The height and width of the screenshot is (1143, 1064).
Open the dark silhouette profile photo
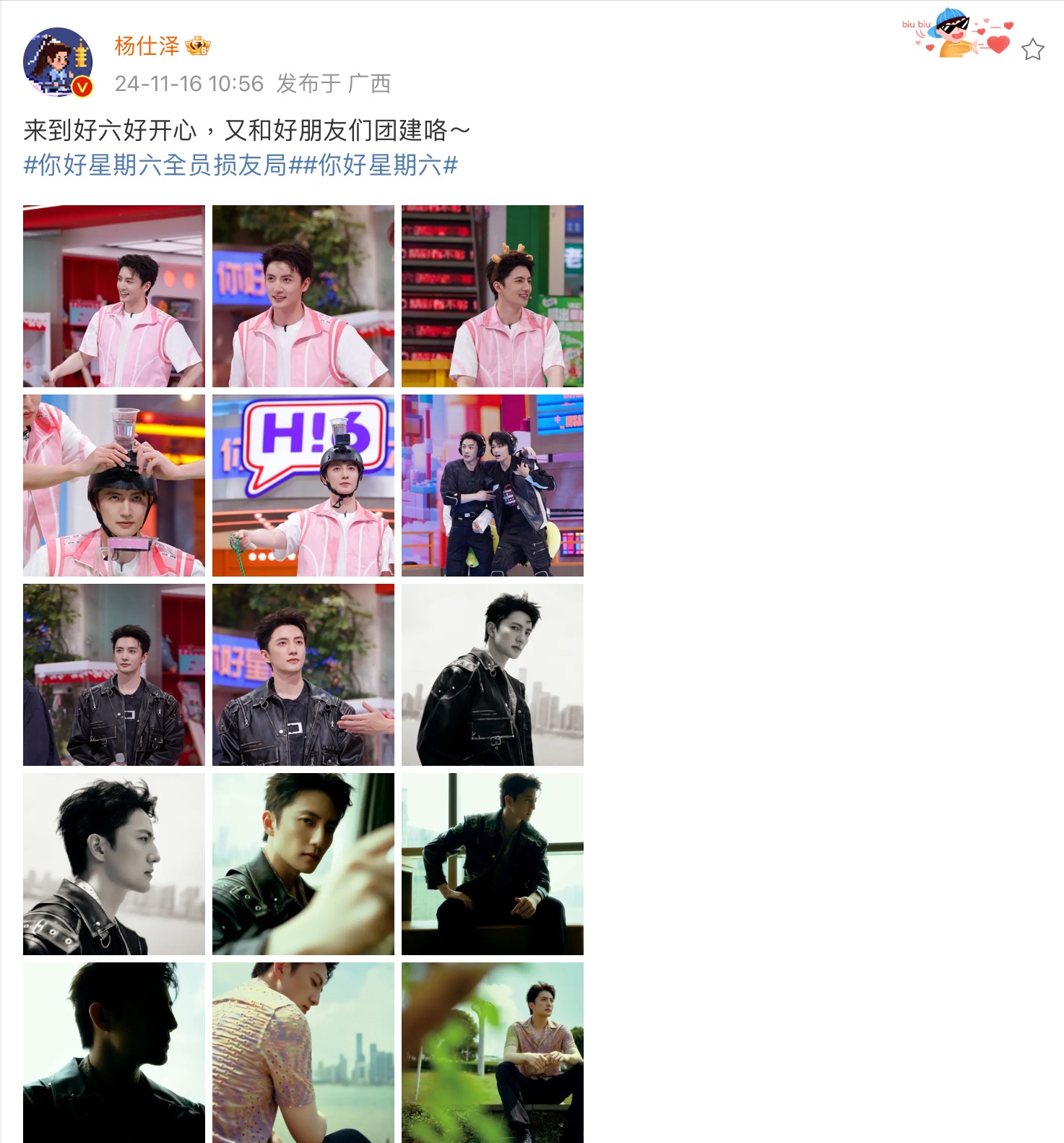tap(114, 1053)
